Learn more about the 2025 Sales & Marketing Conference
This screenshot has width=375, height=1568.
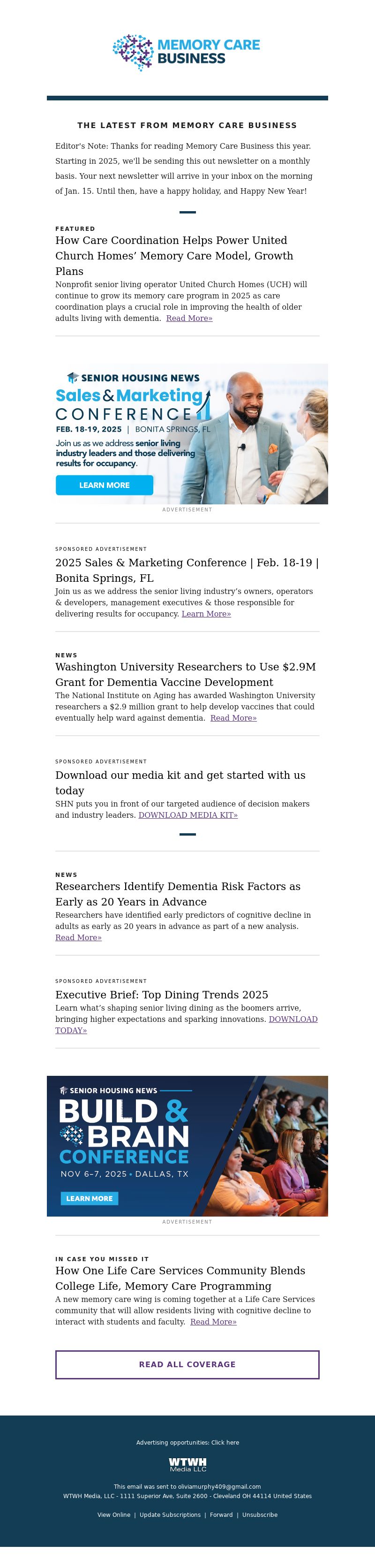[206, 614]
